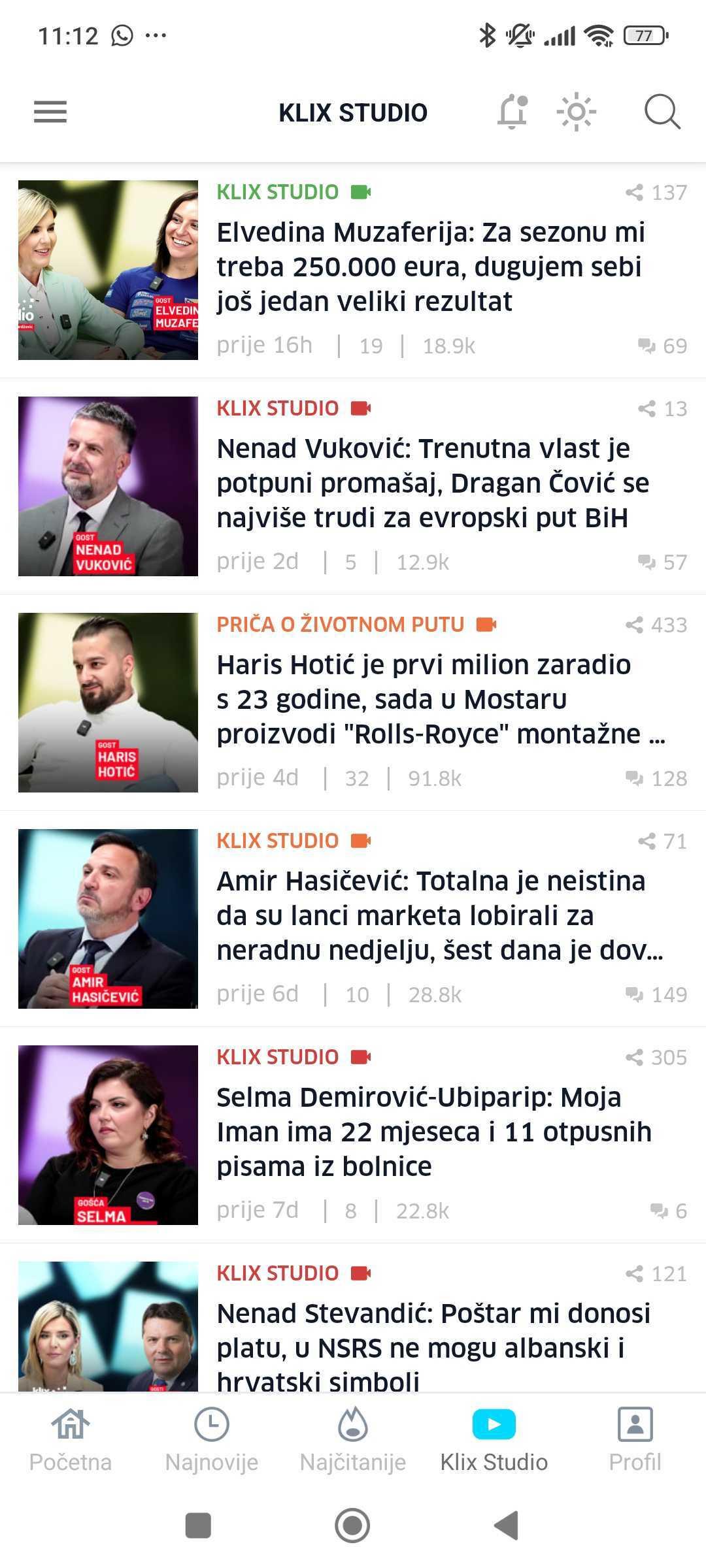This screenshot has width=706, height=1568.
Task: Open the search magnifier
Action: 662,112
